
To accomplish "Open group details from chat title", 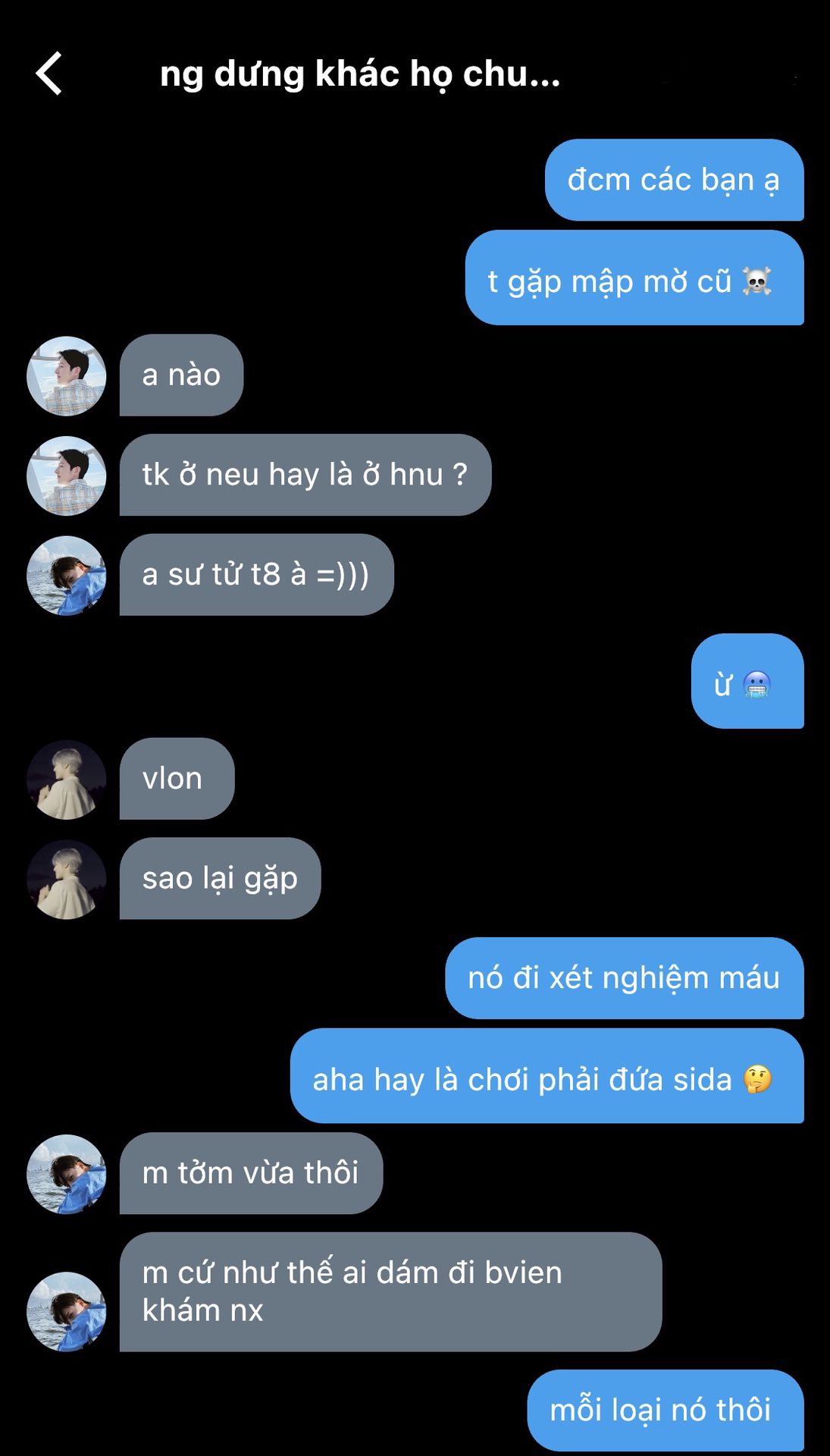I will (360, 74).
